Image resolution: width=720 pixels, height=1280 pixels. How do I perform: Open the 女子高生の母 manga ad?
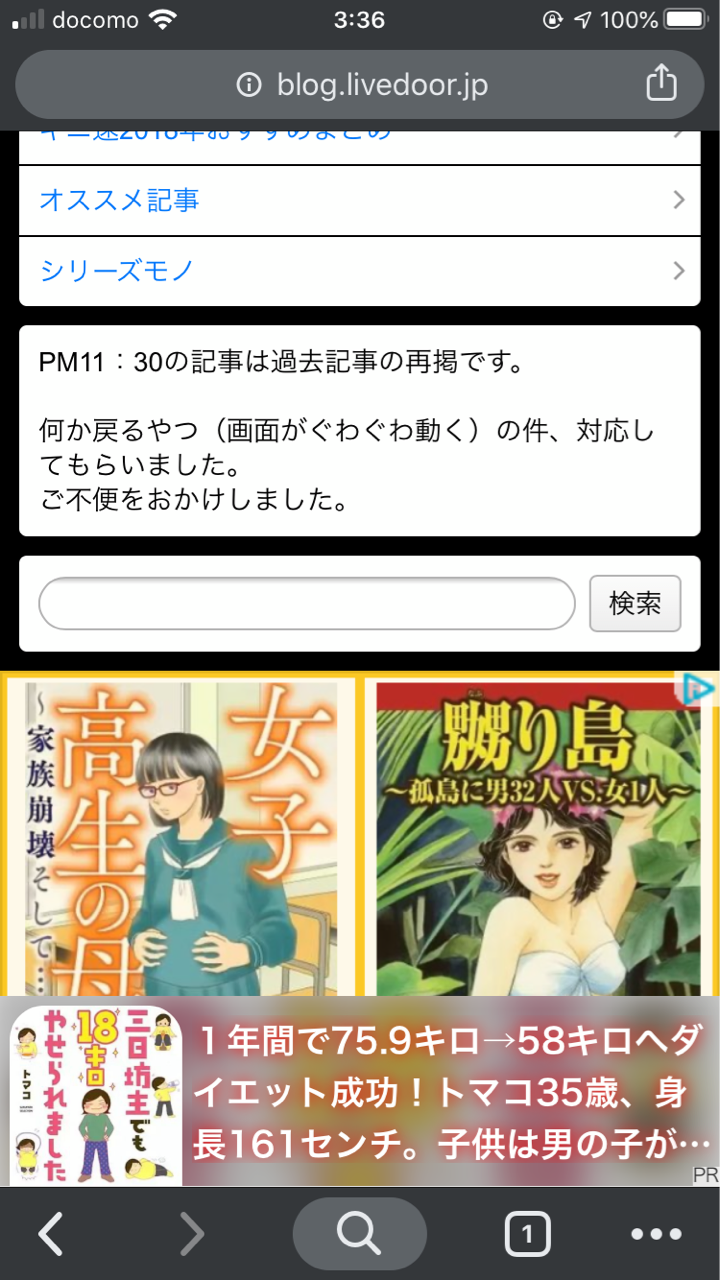[182, 835]
